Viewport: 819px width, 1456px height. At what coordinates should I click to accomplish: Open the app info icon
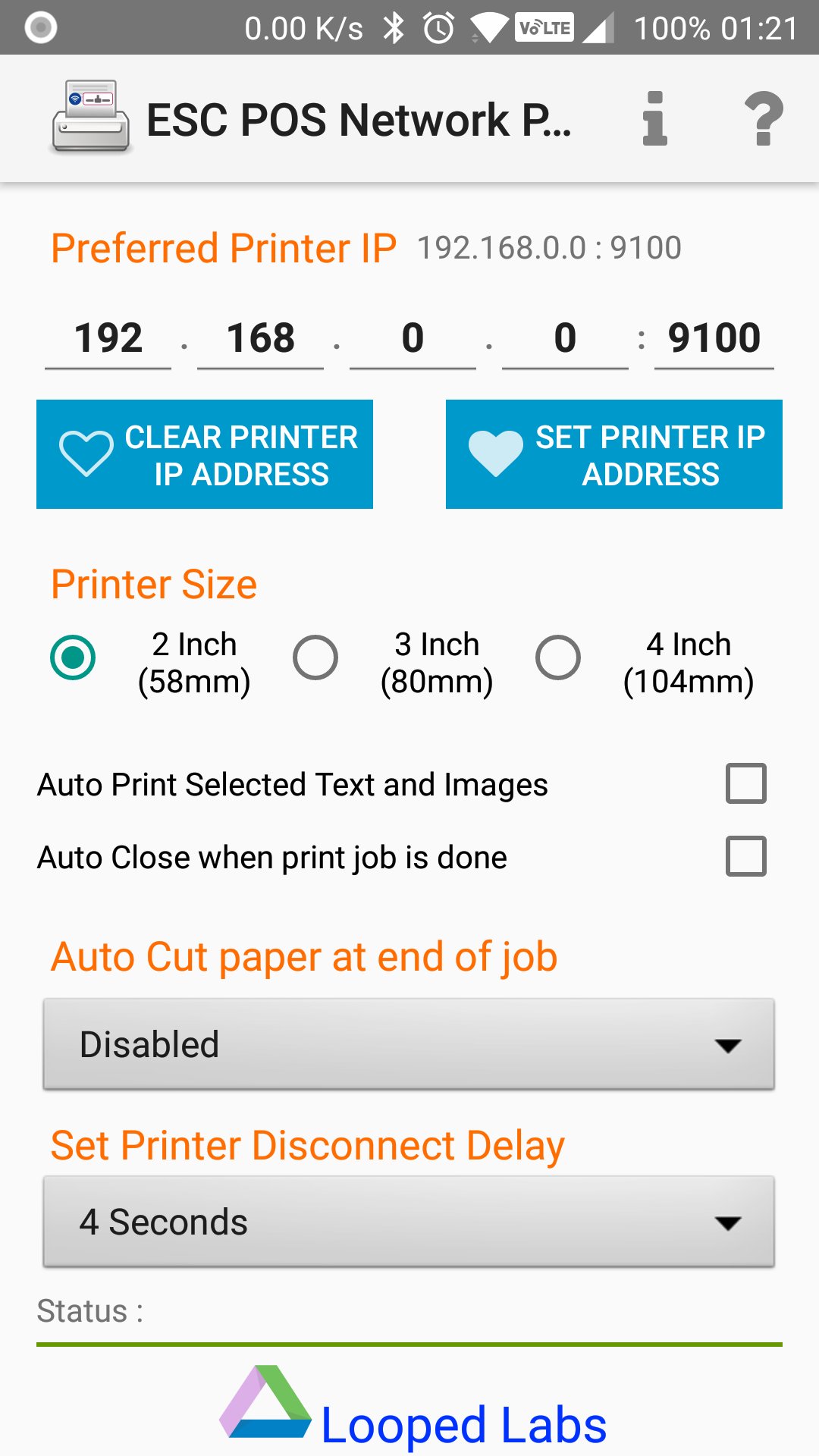tap(654, 119)
